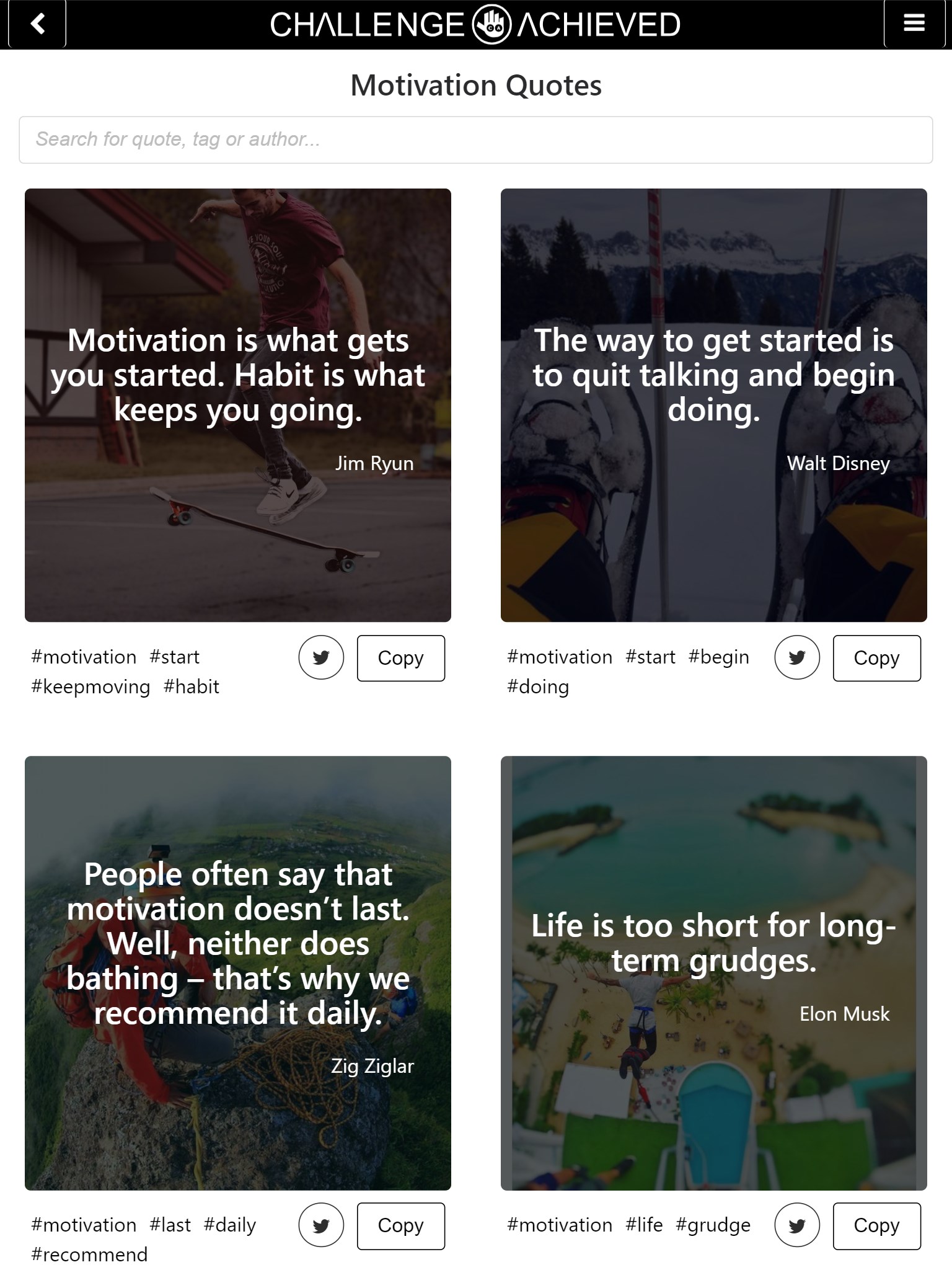Copy the Walt Disney quote
Image resolution: width=952 pixels, height=1270 pixels.
click(876, 658)
